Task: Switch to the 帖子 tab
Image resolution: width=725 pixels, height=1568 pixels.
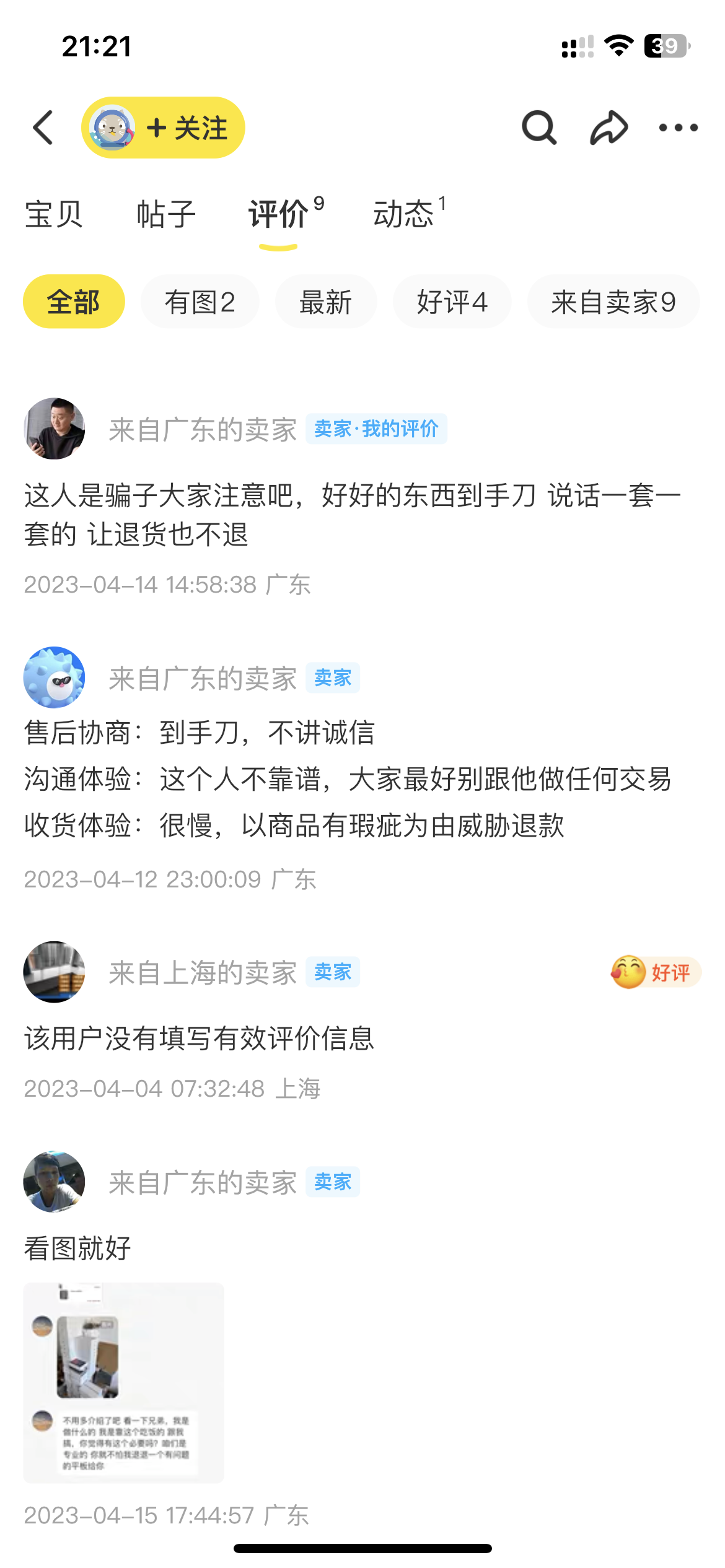Action: point(166,214)
